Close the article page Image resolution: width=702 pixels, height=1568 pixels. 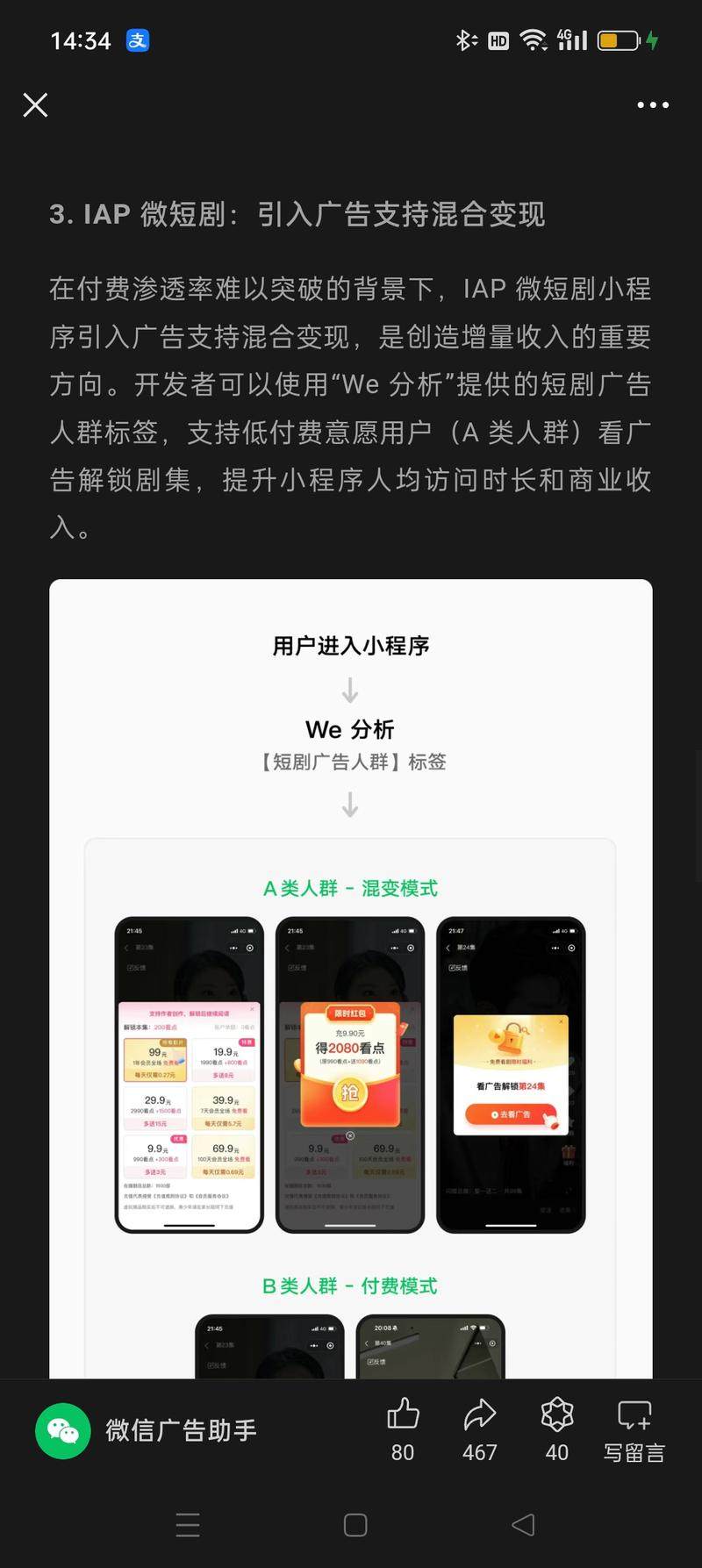(35, 105)
